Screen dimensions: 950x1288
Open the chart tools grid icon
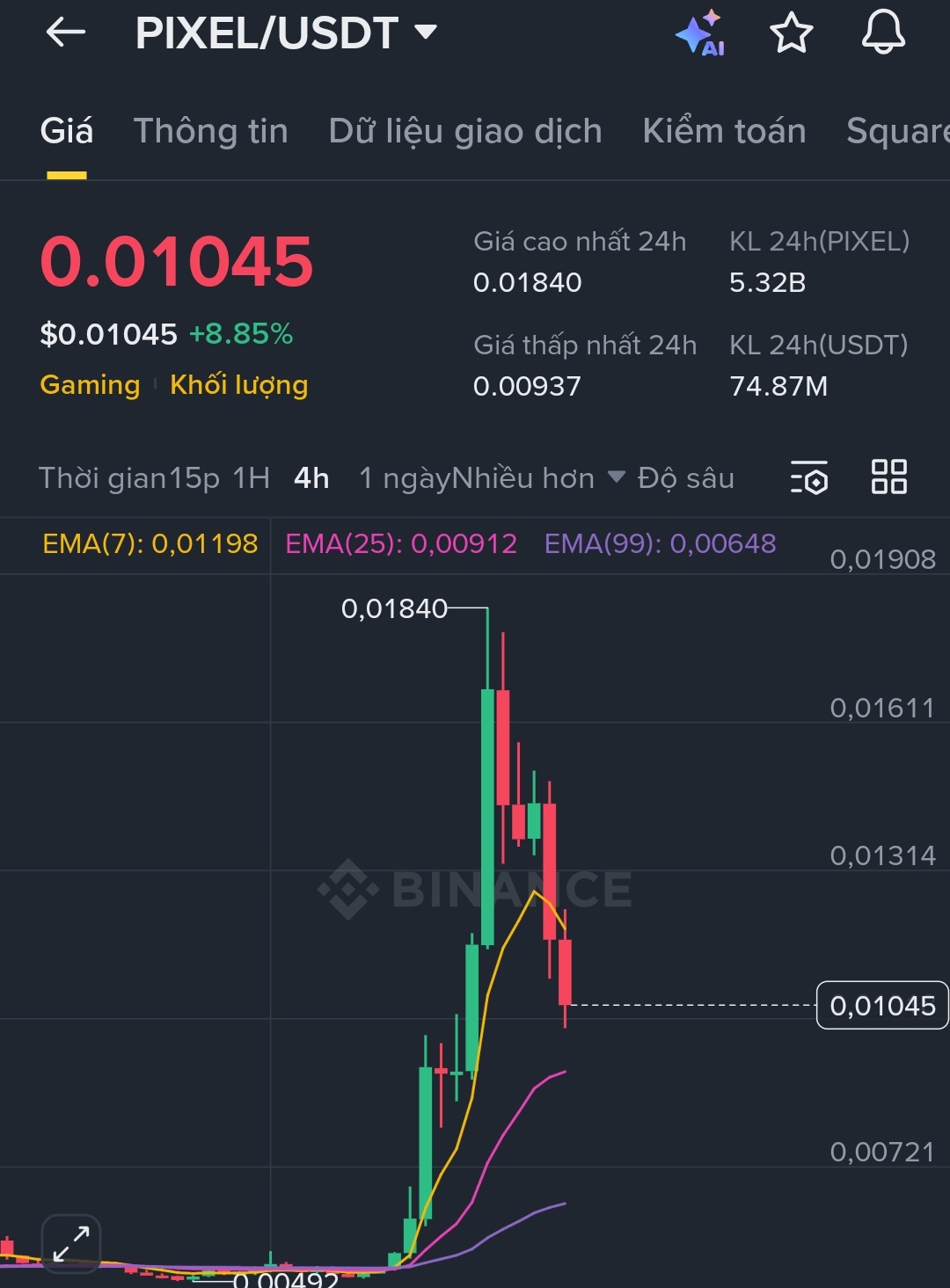point(888,477)
